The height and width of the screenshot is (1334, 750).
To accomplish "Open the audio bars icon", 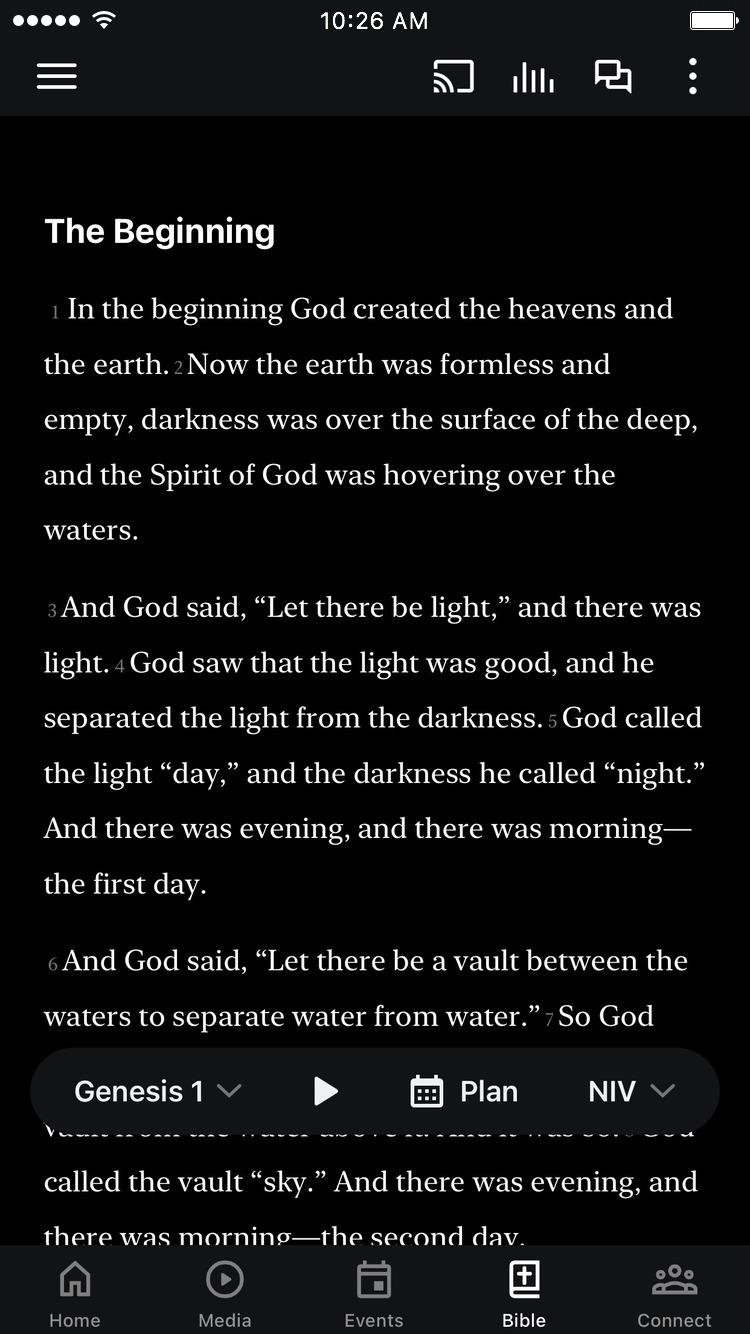I will click(x=533, y=77).
